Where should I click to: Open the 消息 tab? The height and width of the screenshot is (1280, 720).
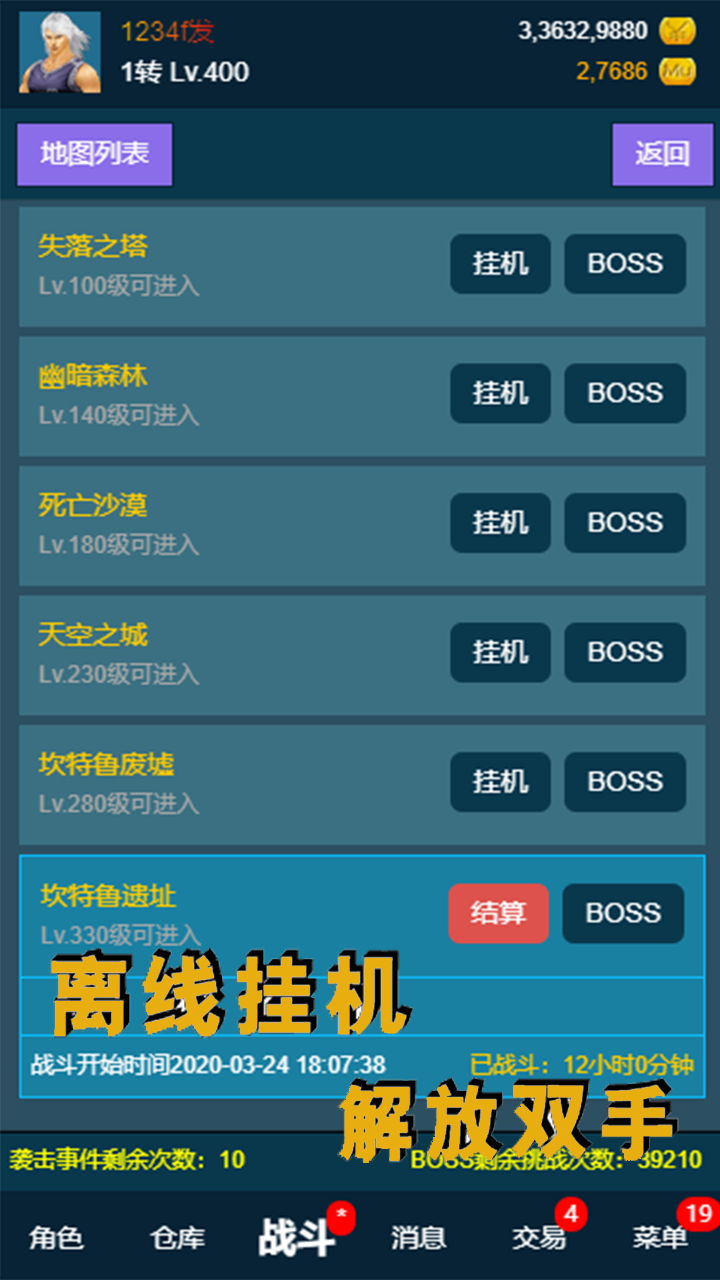(x=418, y=1238)
